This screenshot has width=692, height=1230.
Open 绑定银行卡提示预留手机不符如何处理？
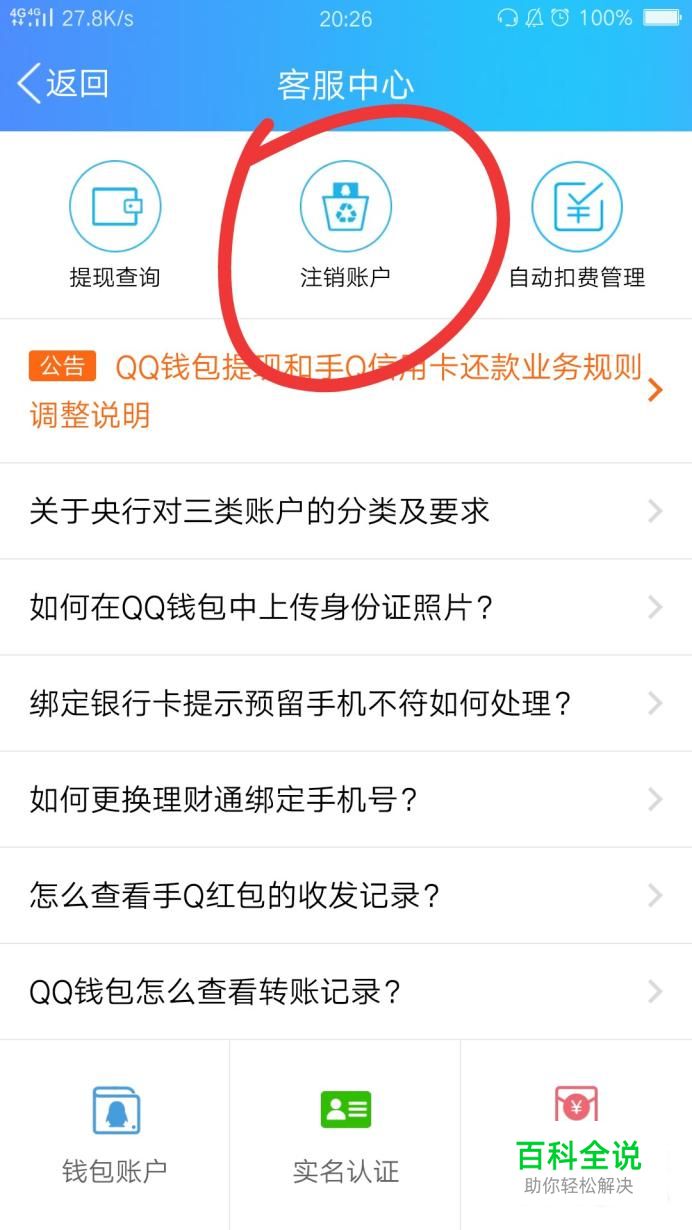(x=346, y=703)
